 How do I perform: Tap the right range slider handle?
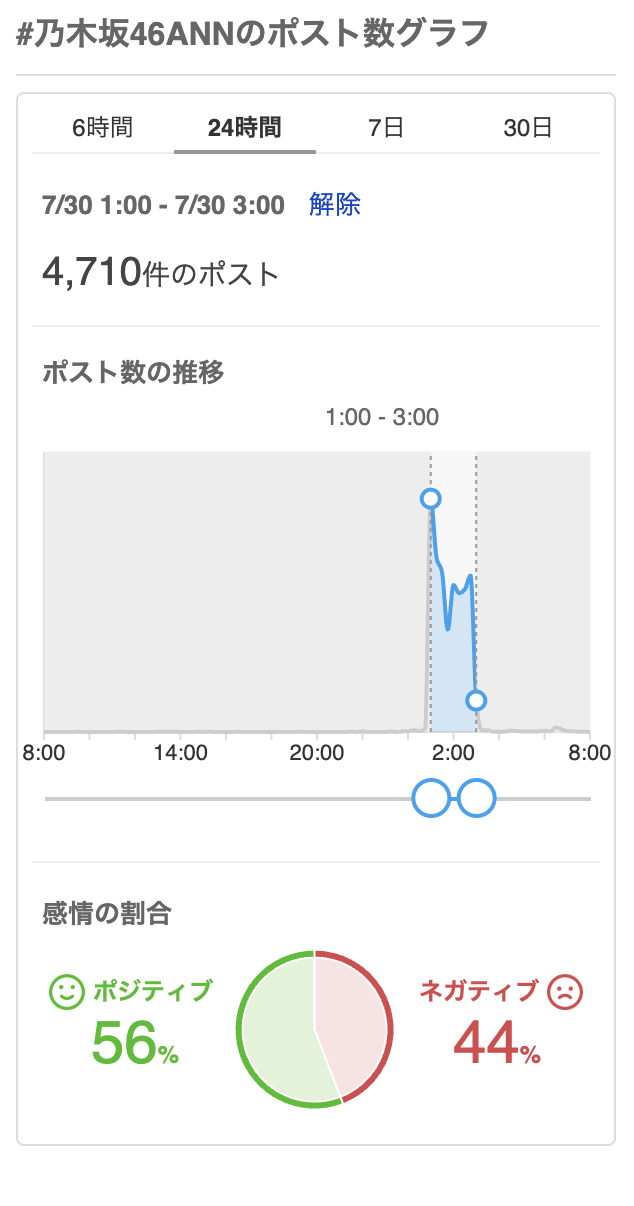coord(476,798)
